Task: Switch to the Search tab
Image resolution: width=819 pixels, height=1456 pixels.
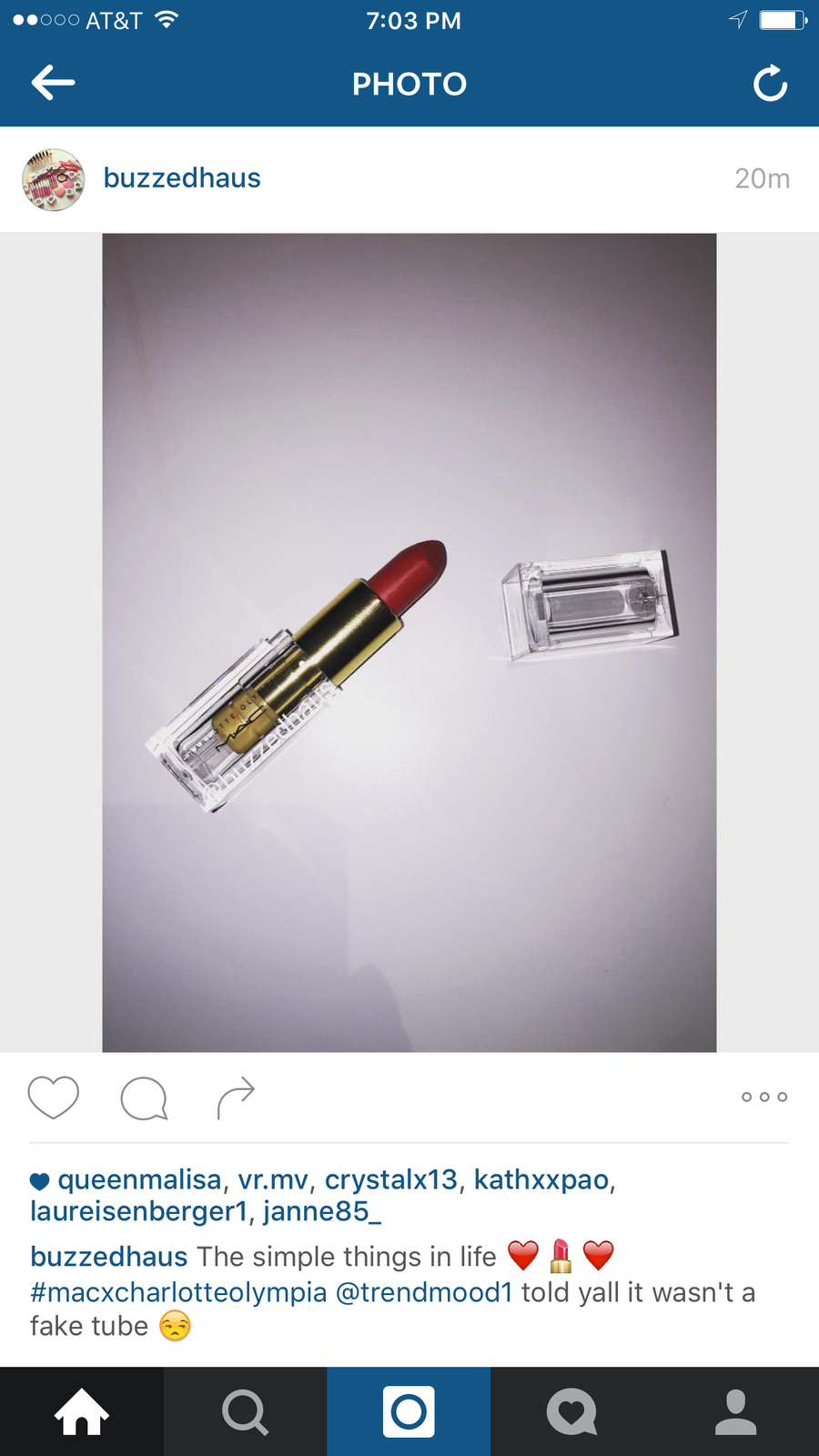Action: (x=245, y=1411)
